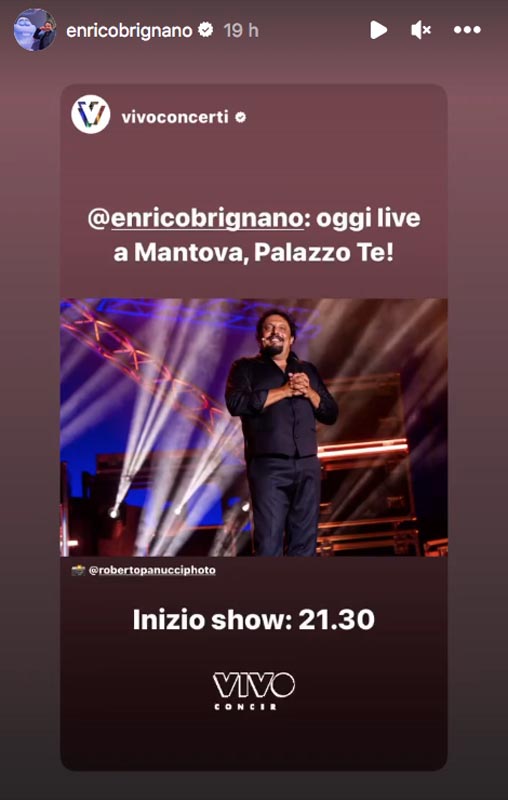Resume story playback
Screen dimensions: 508x800
point(378,30)
